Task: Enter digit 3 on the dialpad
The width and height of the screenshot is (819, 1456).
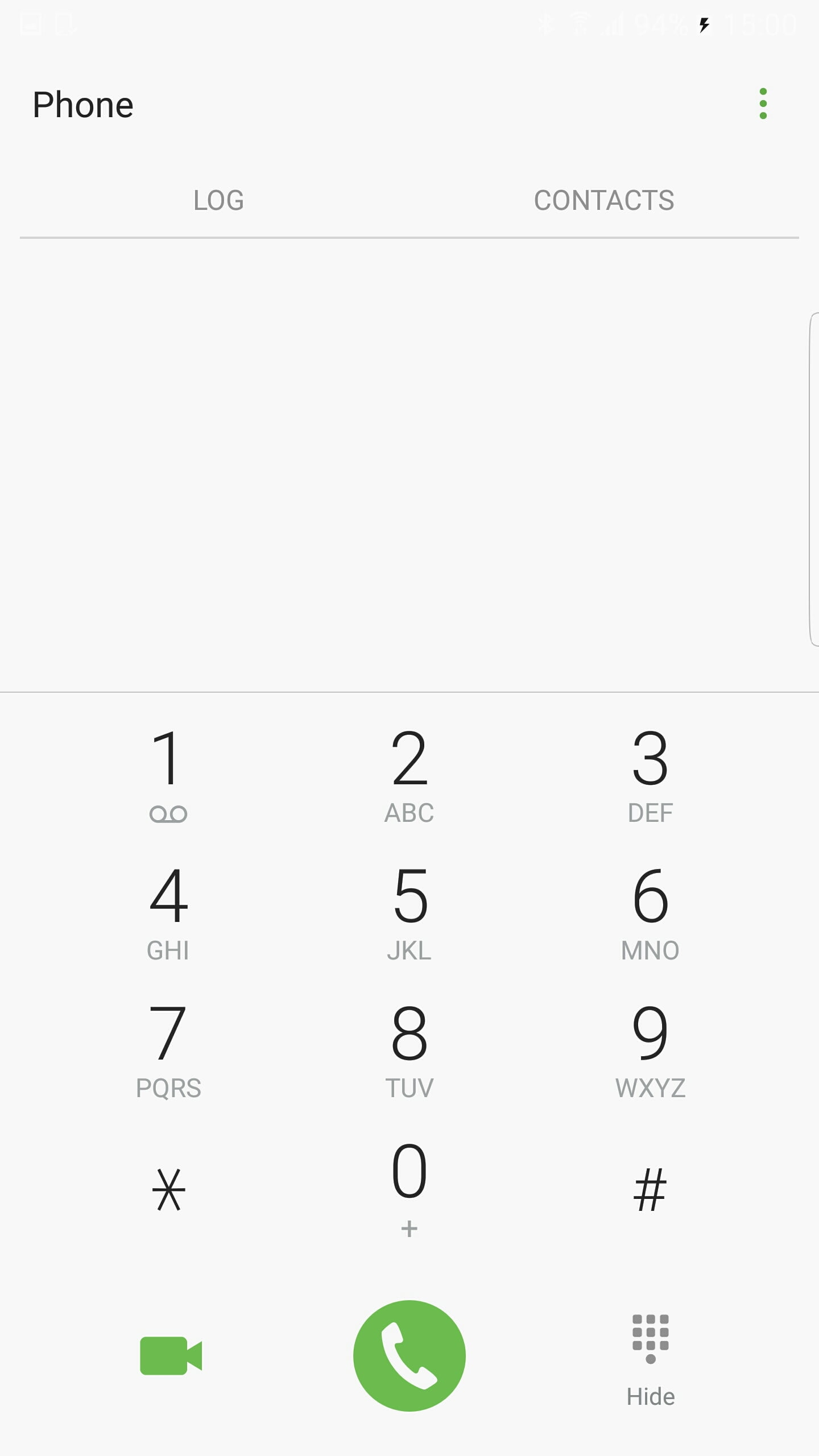Action: (x=650, y=772)
